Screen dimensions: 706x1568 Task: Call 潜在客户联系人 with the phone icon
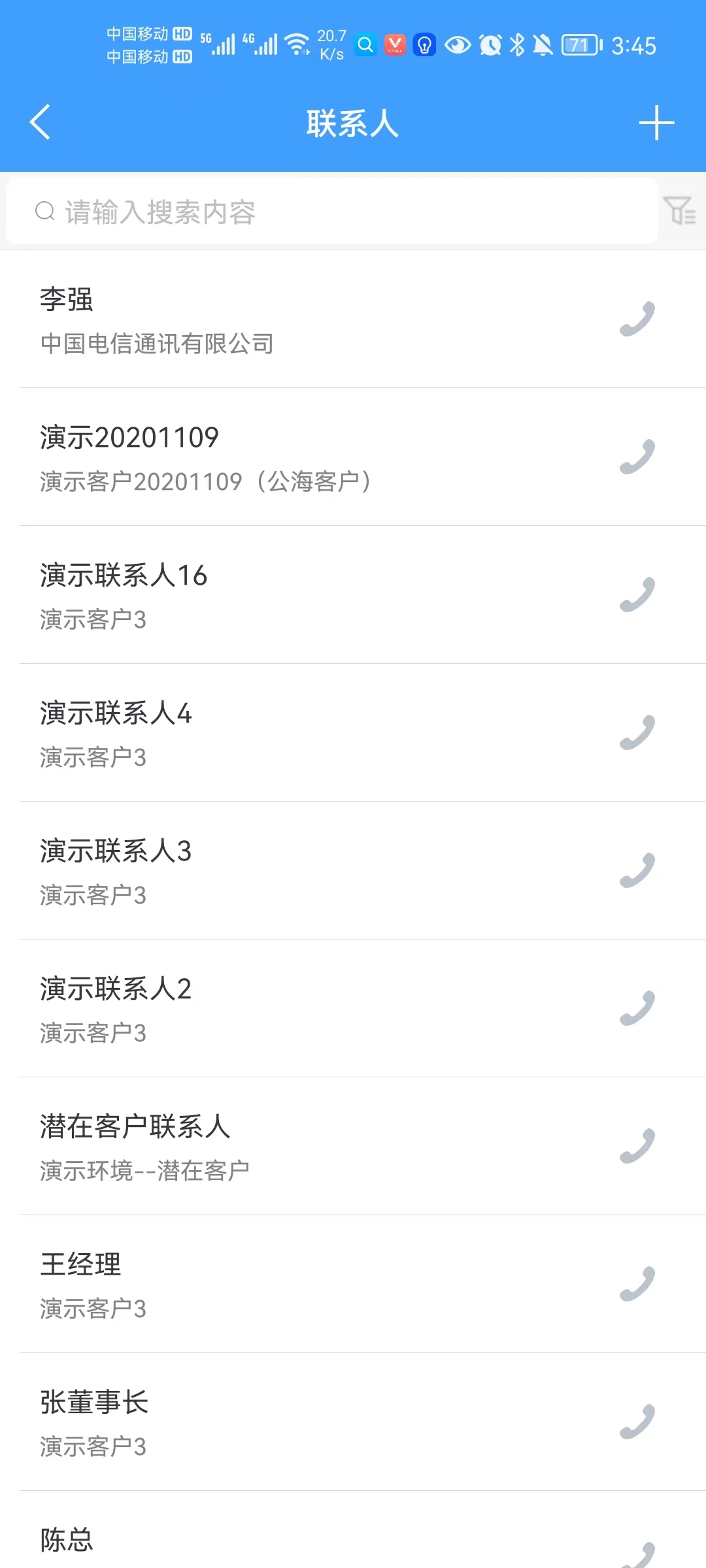click(x=637, y=1146)
